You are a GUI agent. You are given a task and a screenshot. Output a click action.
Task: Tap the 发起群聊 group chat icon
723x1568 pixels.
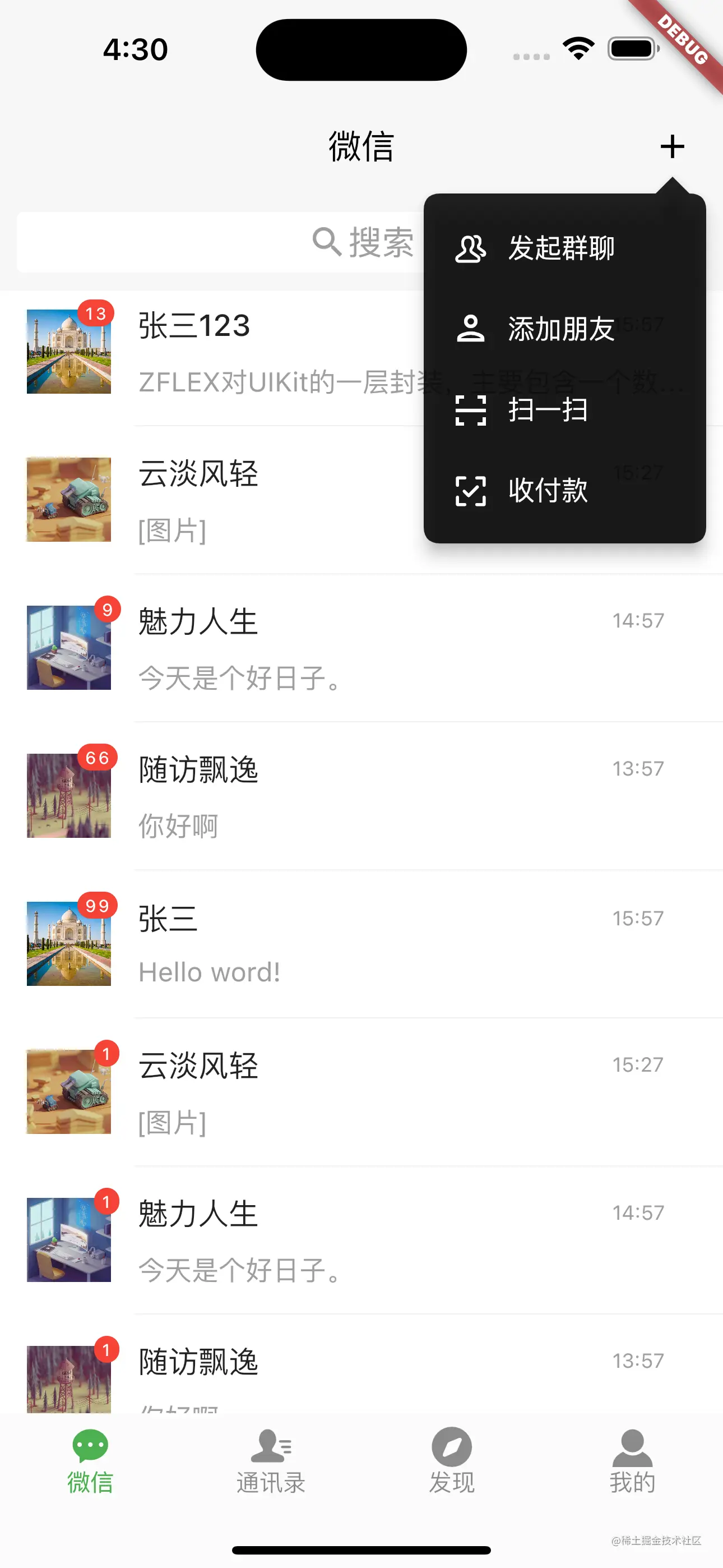click(x=471, y=249)
